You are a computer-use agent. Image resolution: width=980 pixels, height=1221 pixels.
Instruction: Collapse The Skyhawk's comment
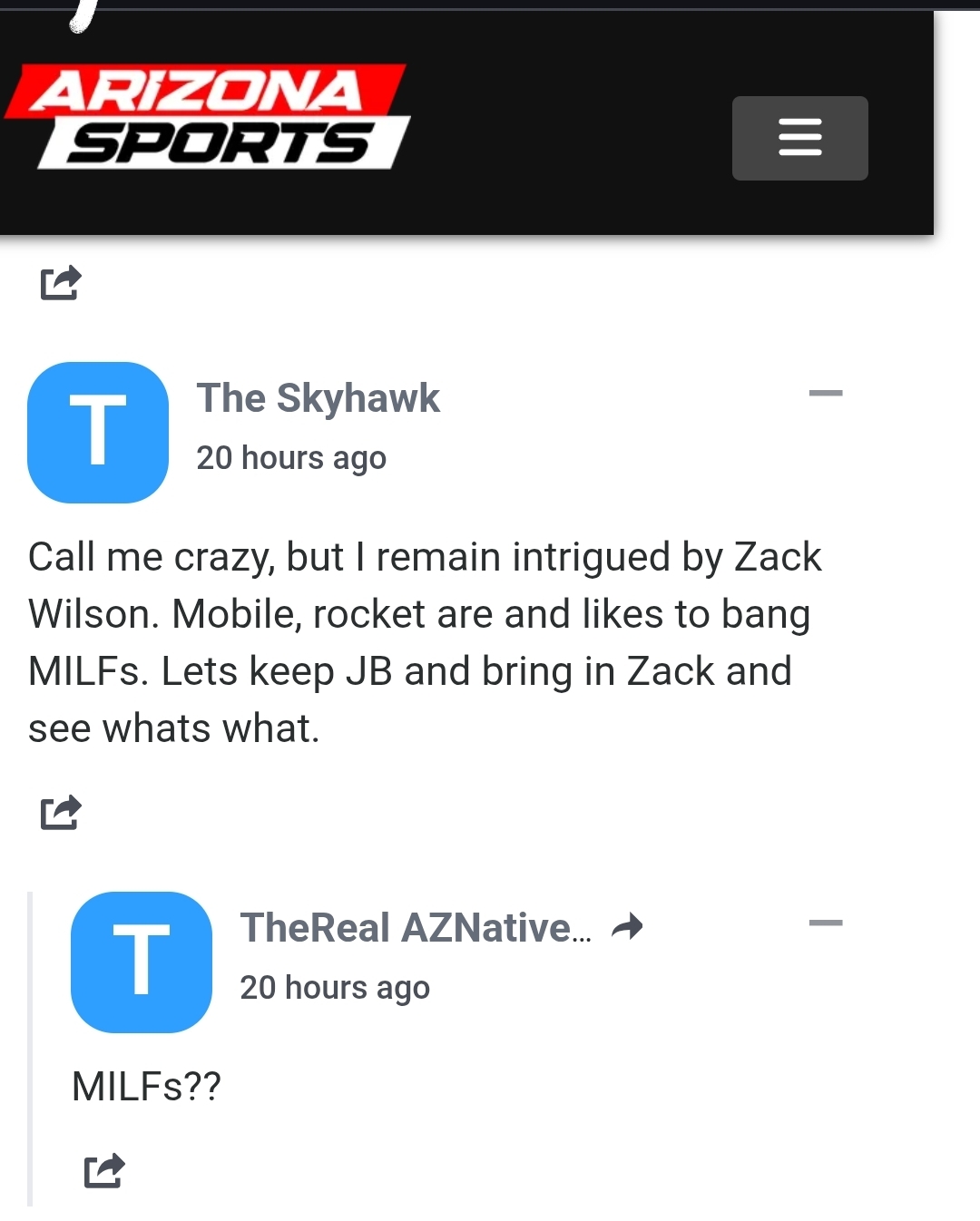click(825, 393)
